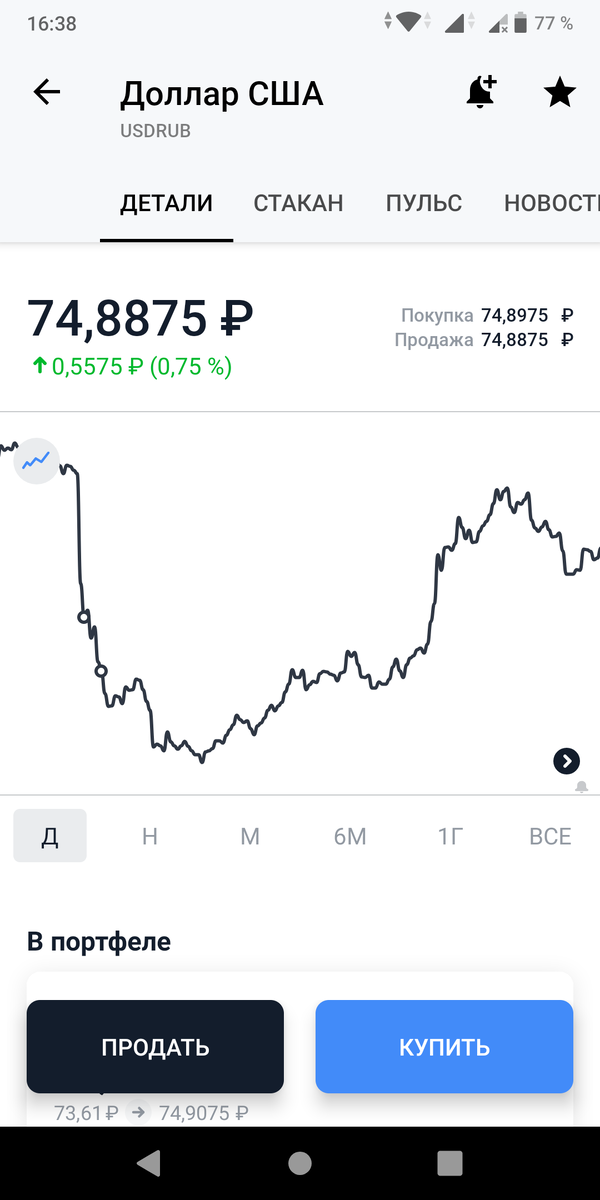600x1200 pixels.
Task: Tap the ПРОДАТЬ button
Action: (x=155, y=1047)
